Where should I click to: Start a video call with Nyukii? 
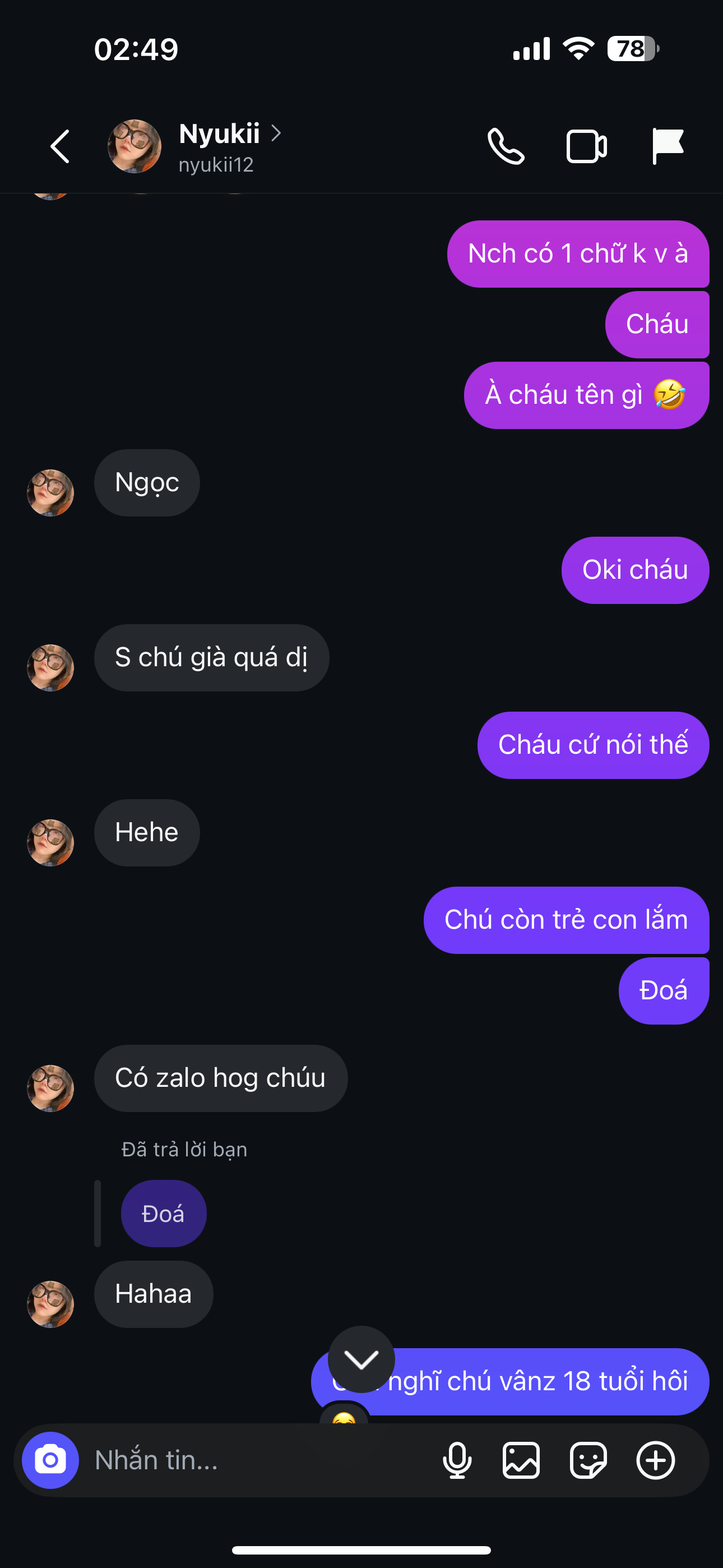click(586, 147)
